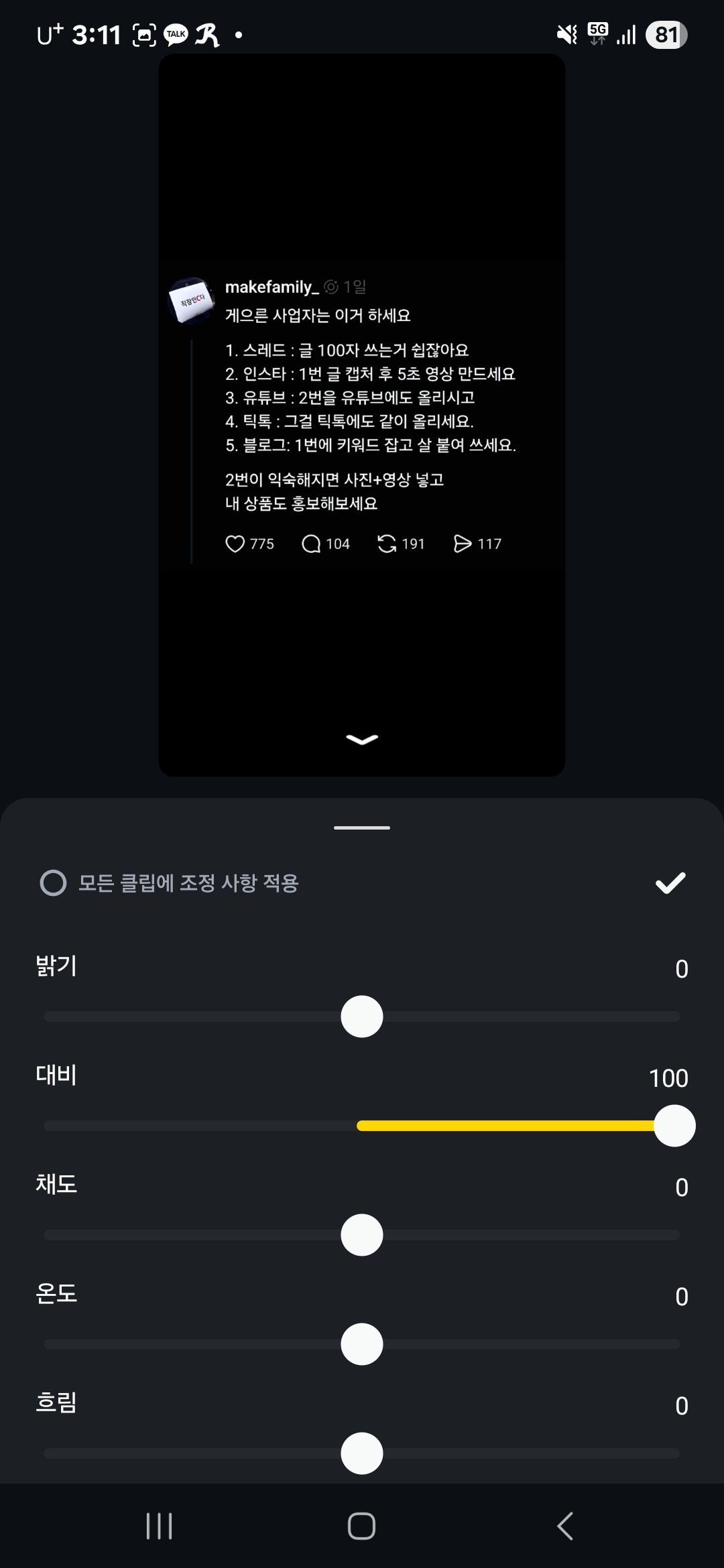The height and width of the screenshot is (1568, 724).
Task: Tap the adjustment panel drag handle
Action: click(x=362, y=828)
